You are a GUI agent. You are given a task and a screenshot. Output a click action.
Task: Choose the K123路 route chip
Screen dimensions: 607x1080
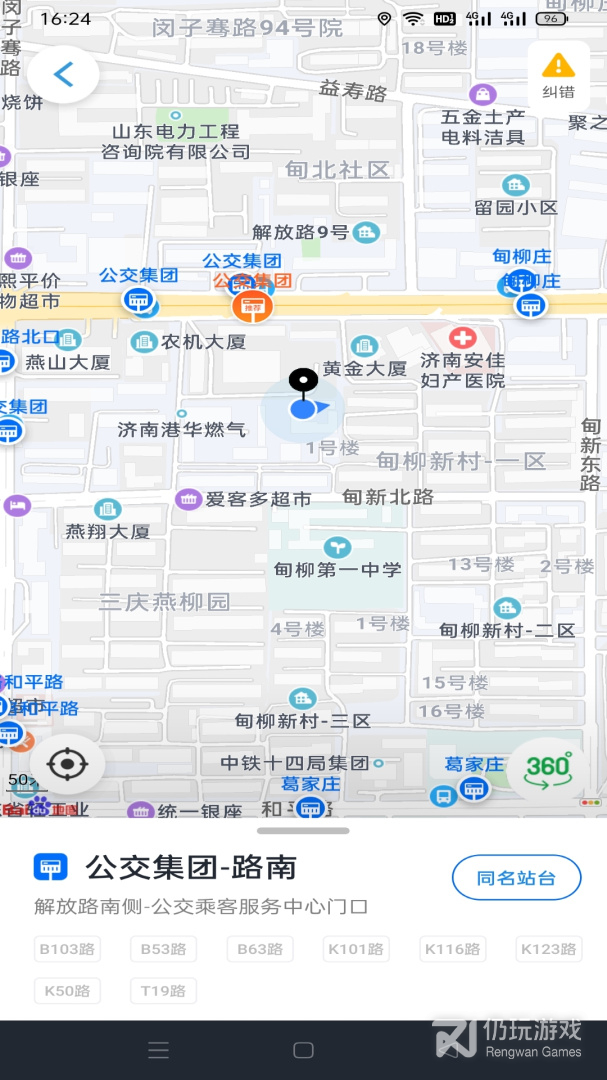pyautogui.click(x=549, y=949)
